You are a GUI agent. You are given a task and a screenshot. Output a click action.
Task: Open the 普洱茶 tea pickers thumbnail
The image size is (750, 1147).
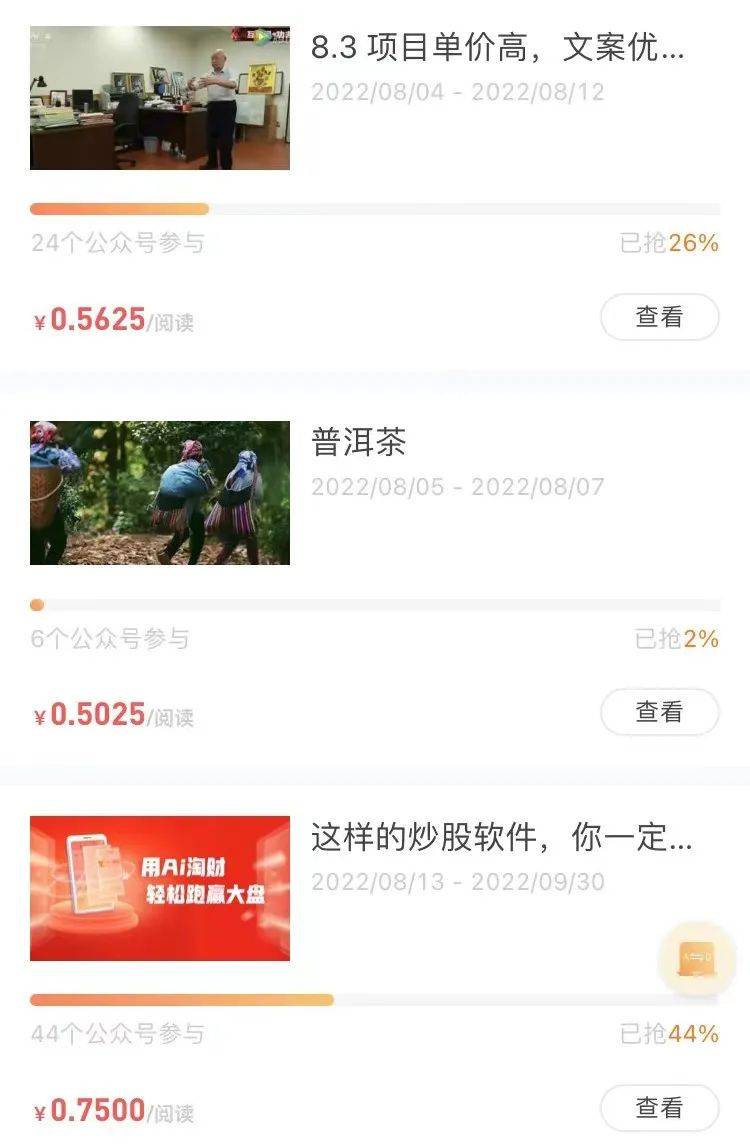tap(160, 493)
